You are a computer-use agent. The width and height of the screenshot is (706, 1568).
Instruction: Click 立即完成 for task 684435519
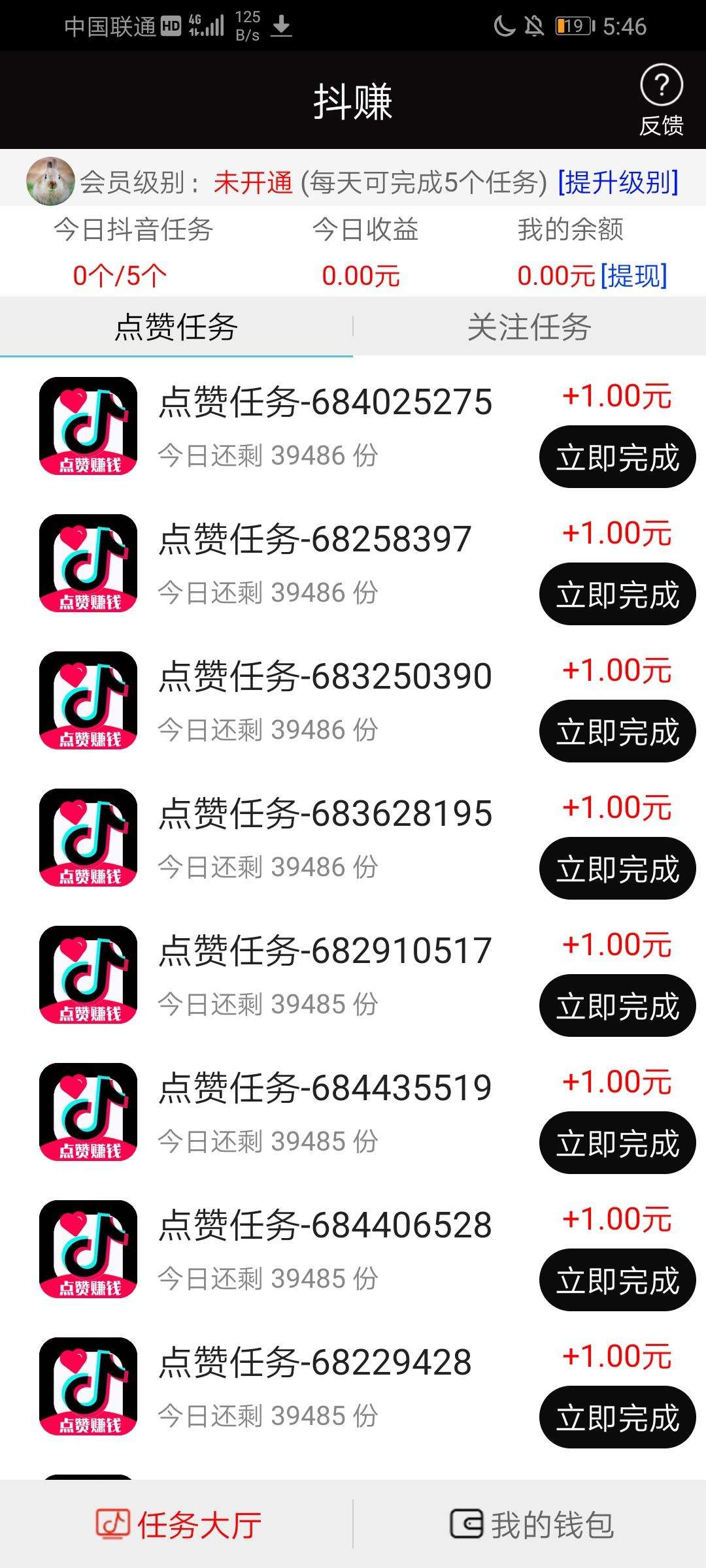pyautogui.click(x=617, y=1143)
